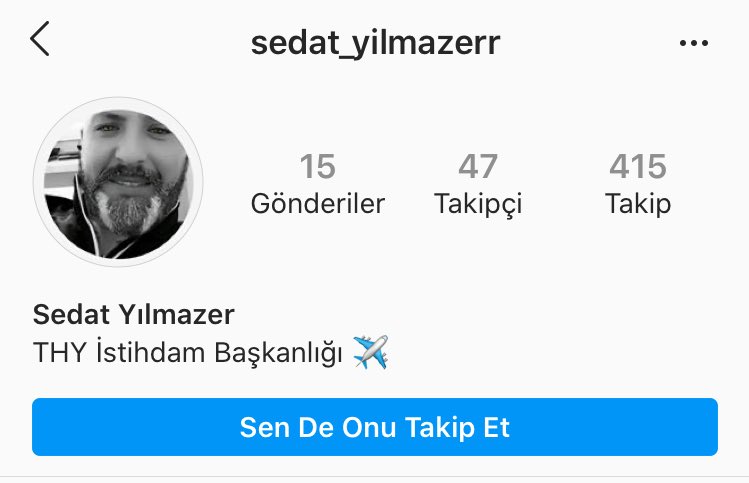Tap the Sen De Onu Takip Et button
The width and height of the screenshot is (749, 483).
[375, 428]
